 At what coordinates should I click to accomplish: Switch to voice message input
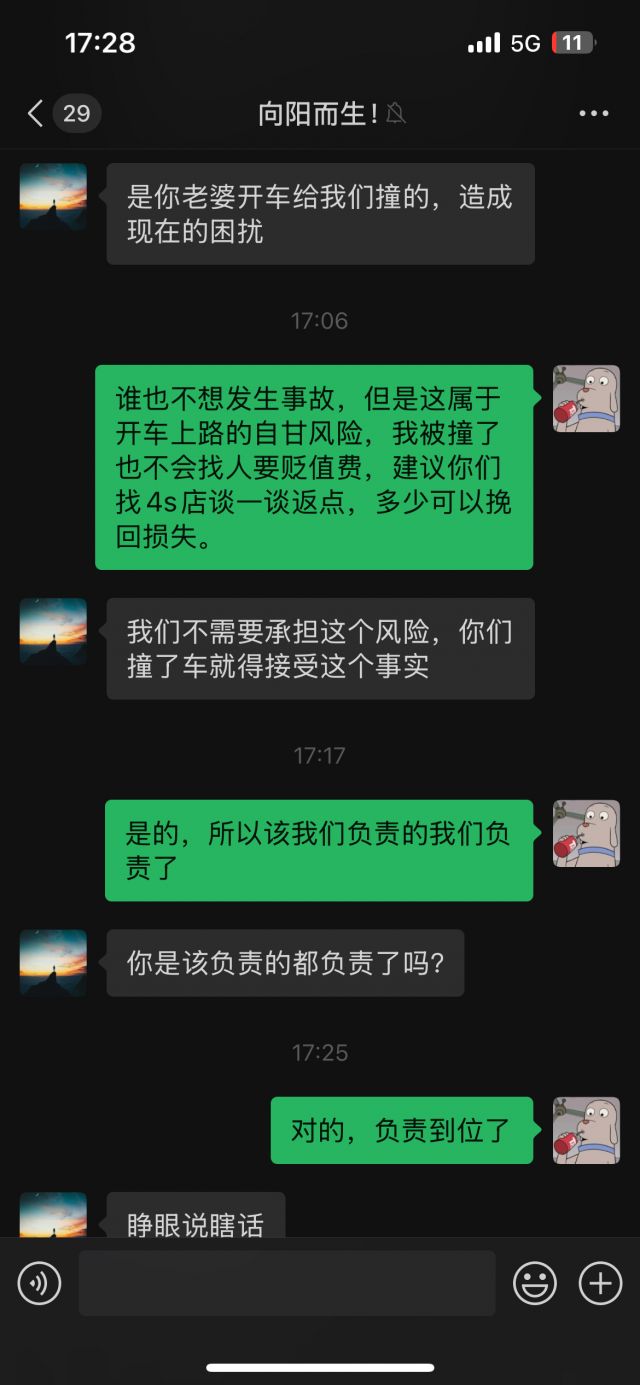coord(40,1283)
